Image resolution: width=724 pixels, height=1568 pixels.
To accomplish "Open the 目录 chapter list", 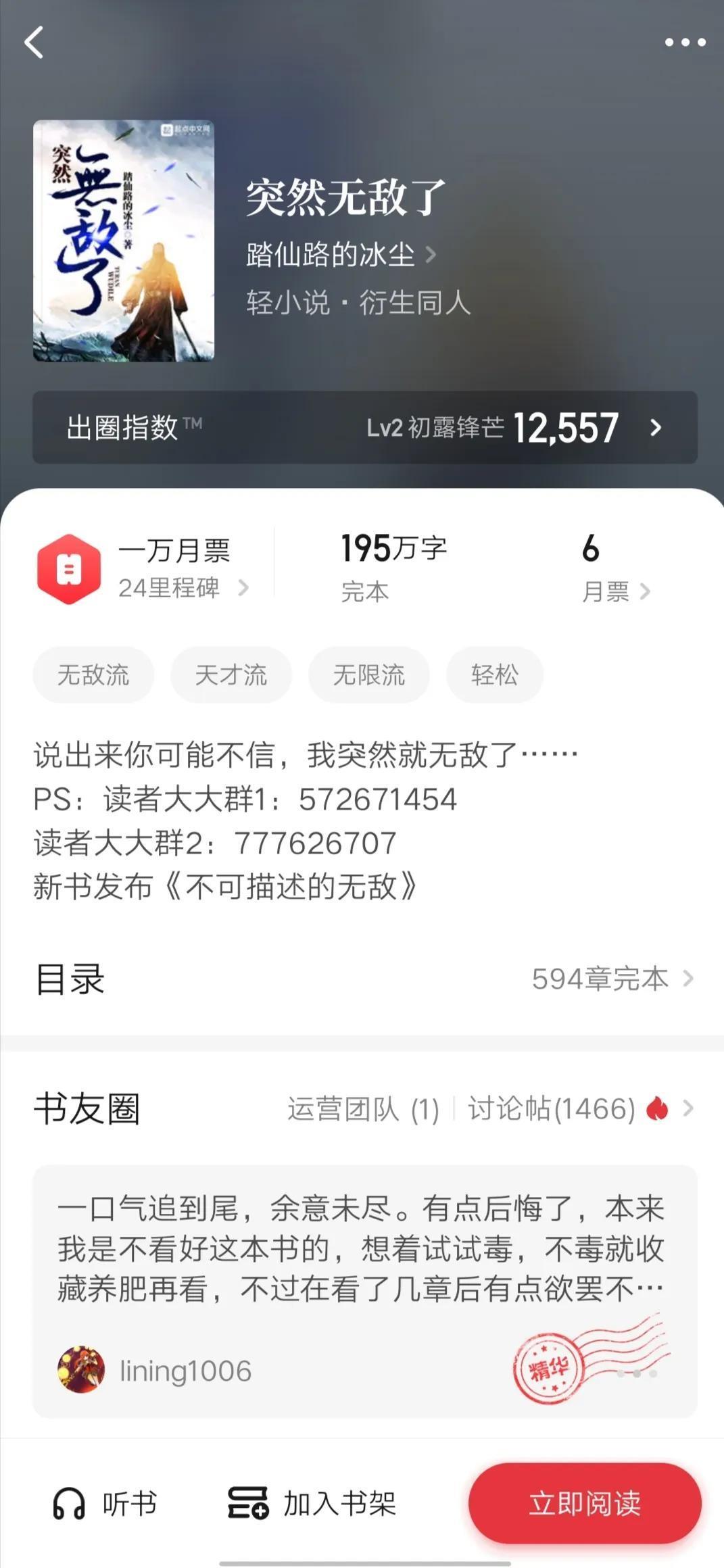I will point(365,979).
